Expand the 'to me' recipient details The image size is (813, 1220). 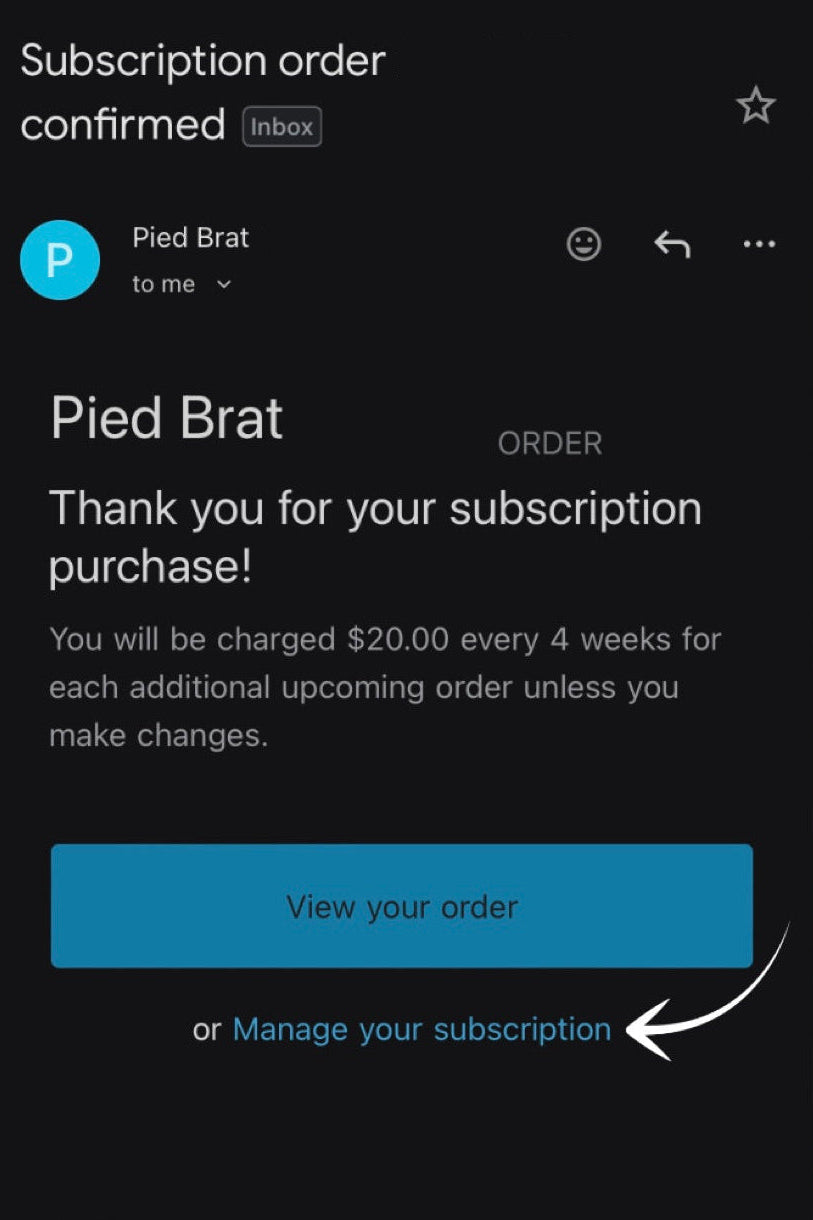point(223,285)
